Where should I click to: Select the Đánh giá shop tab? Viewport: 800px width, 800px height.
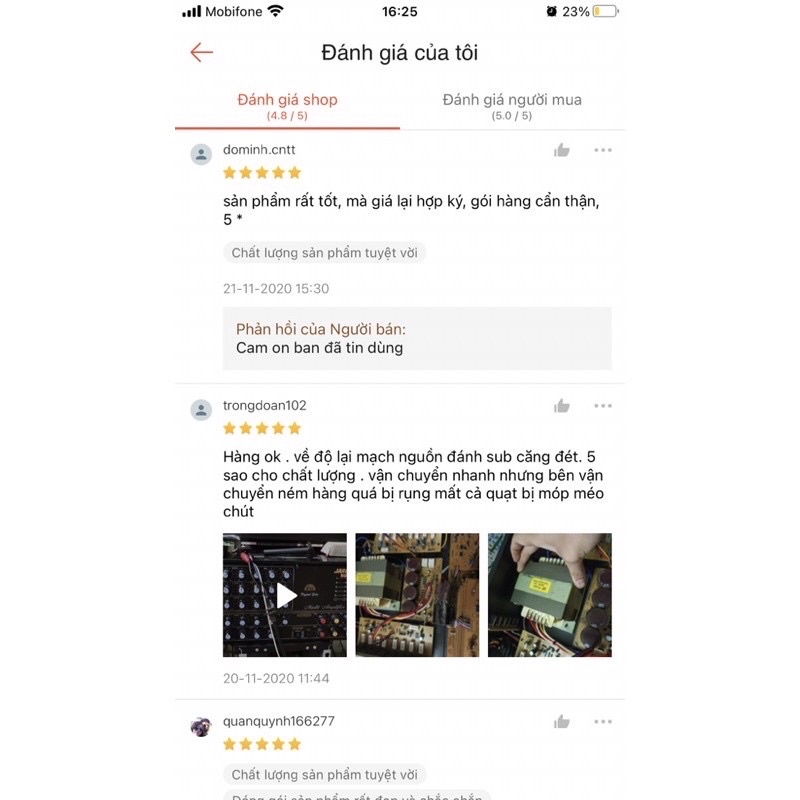point(287,106)
